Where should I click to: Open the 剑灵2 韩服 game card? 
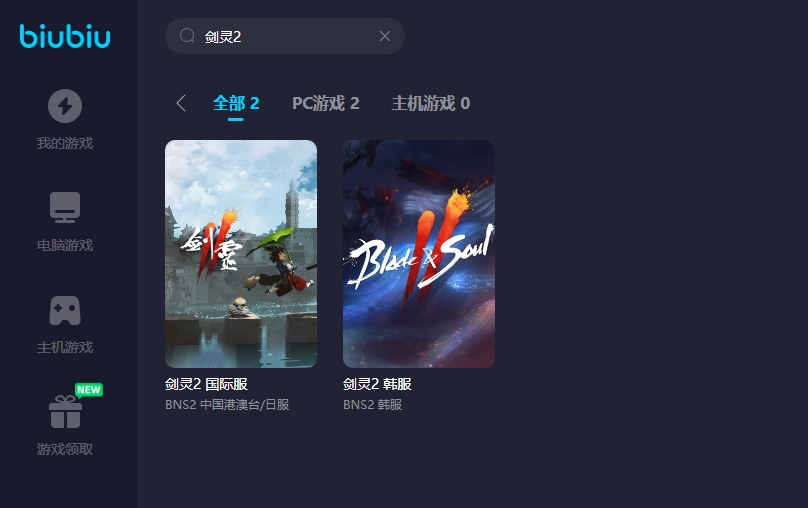(x=419, y=254)
